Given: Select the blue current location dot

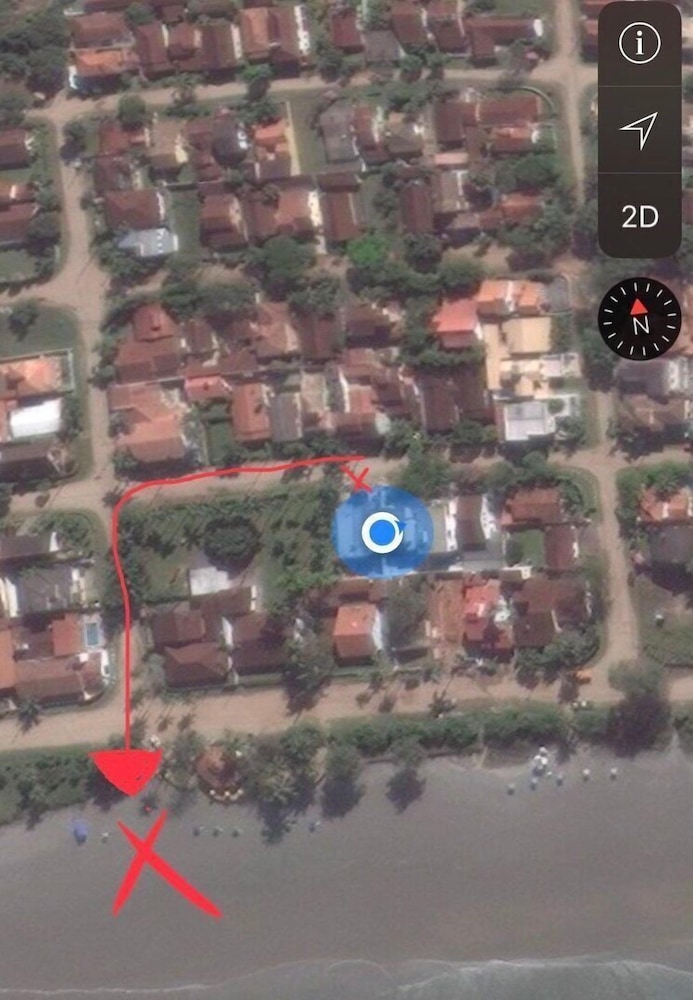Looking at the screenshot, I should pos(381,533).
